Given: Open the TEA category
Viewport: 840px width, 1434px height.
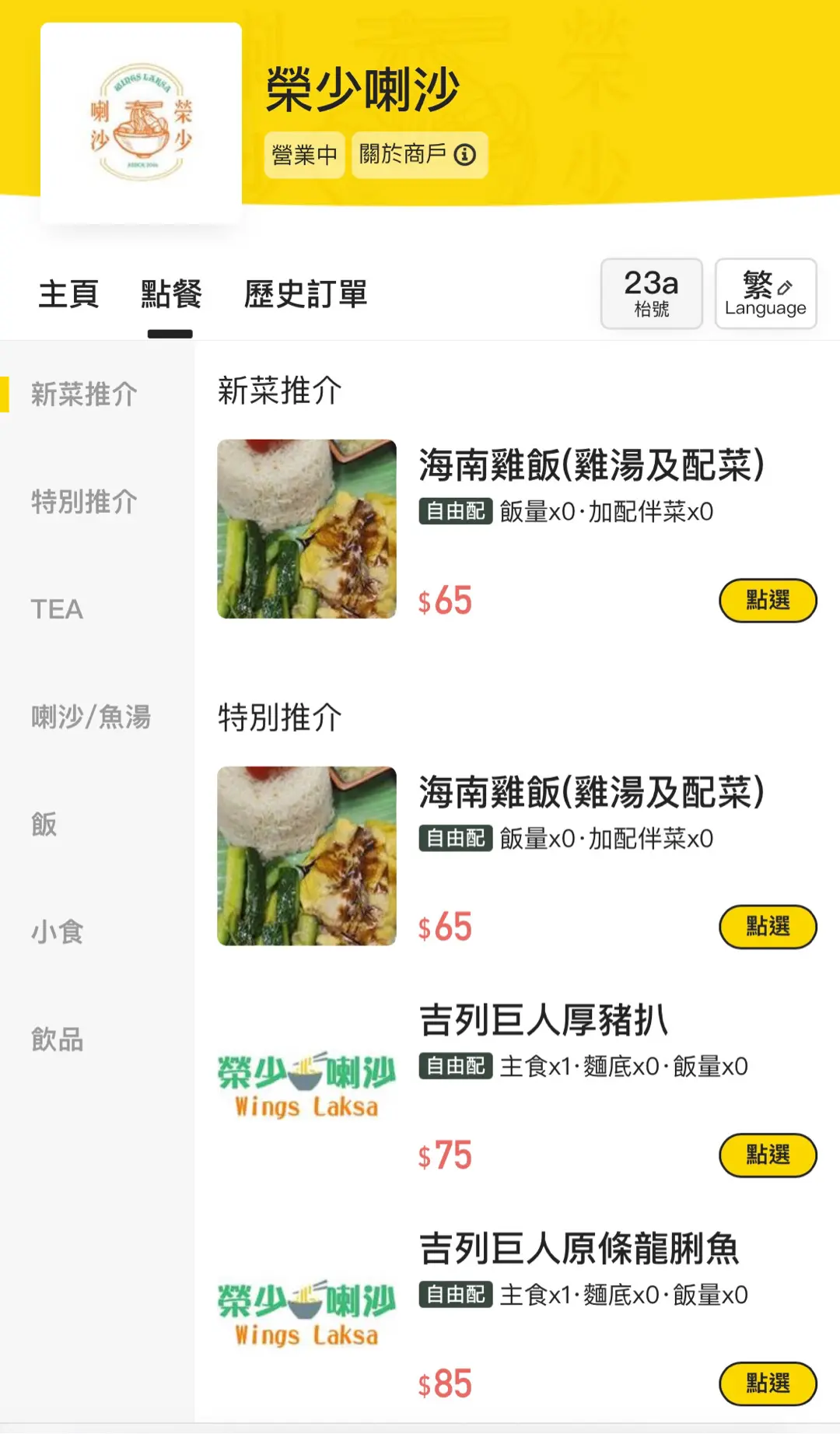Looking at the screenshot, I should 57,609.
